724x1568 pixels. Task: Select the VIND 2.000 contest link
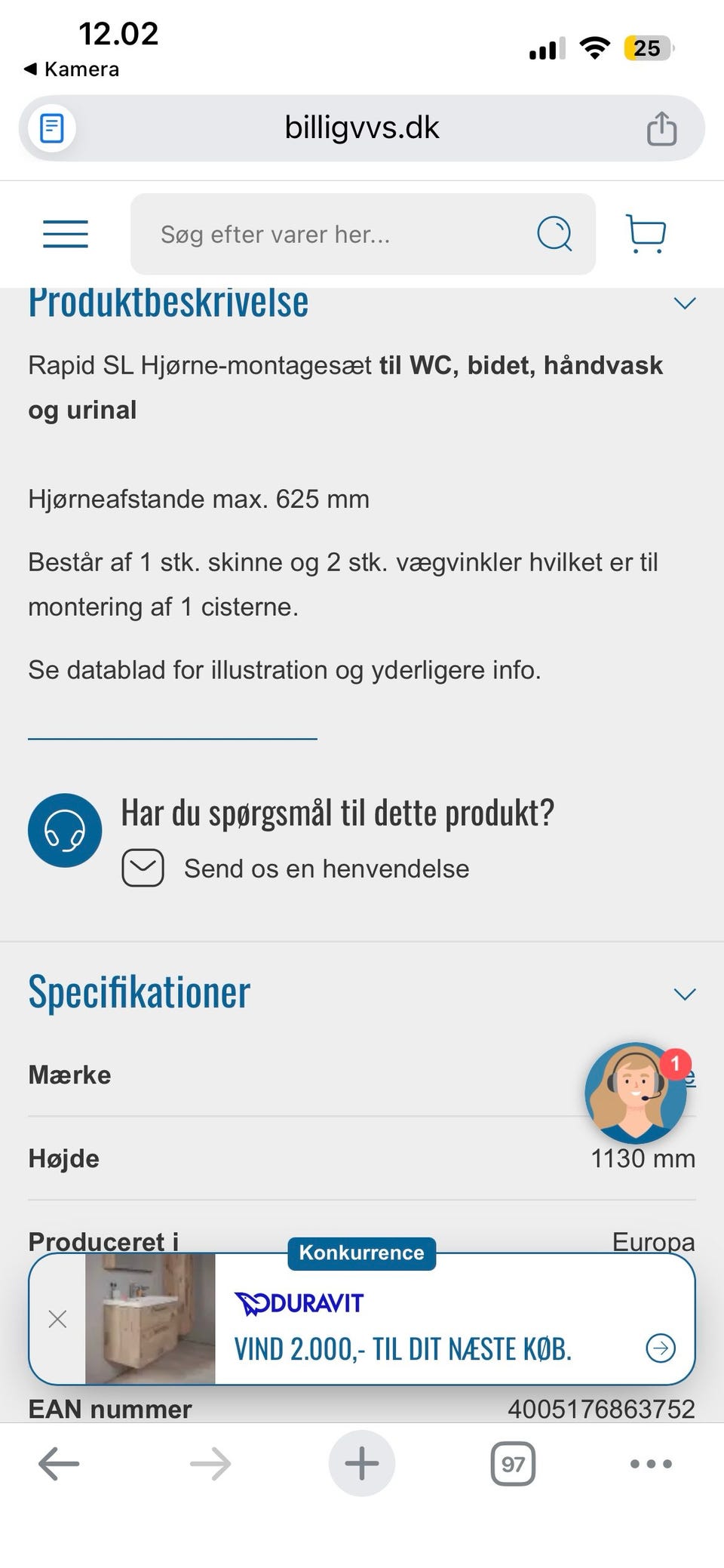[x=404, y=1348]
